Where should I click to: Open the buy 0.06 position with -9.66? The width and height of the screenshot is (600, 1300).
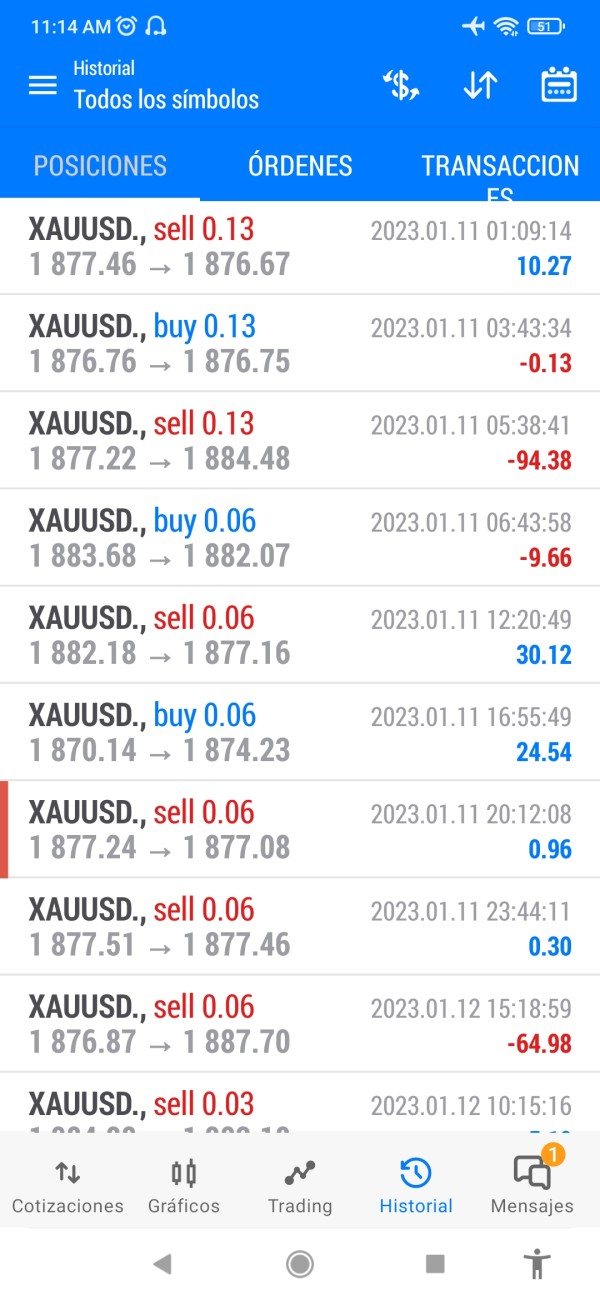click(x=300, y=537)
